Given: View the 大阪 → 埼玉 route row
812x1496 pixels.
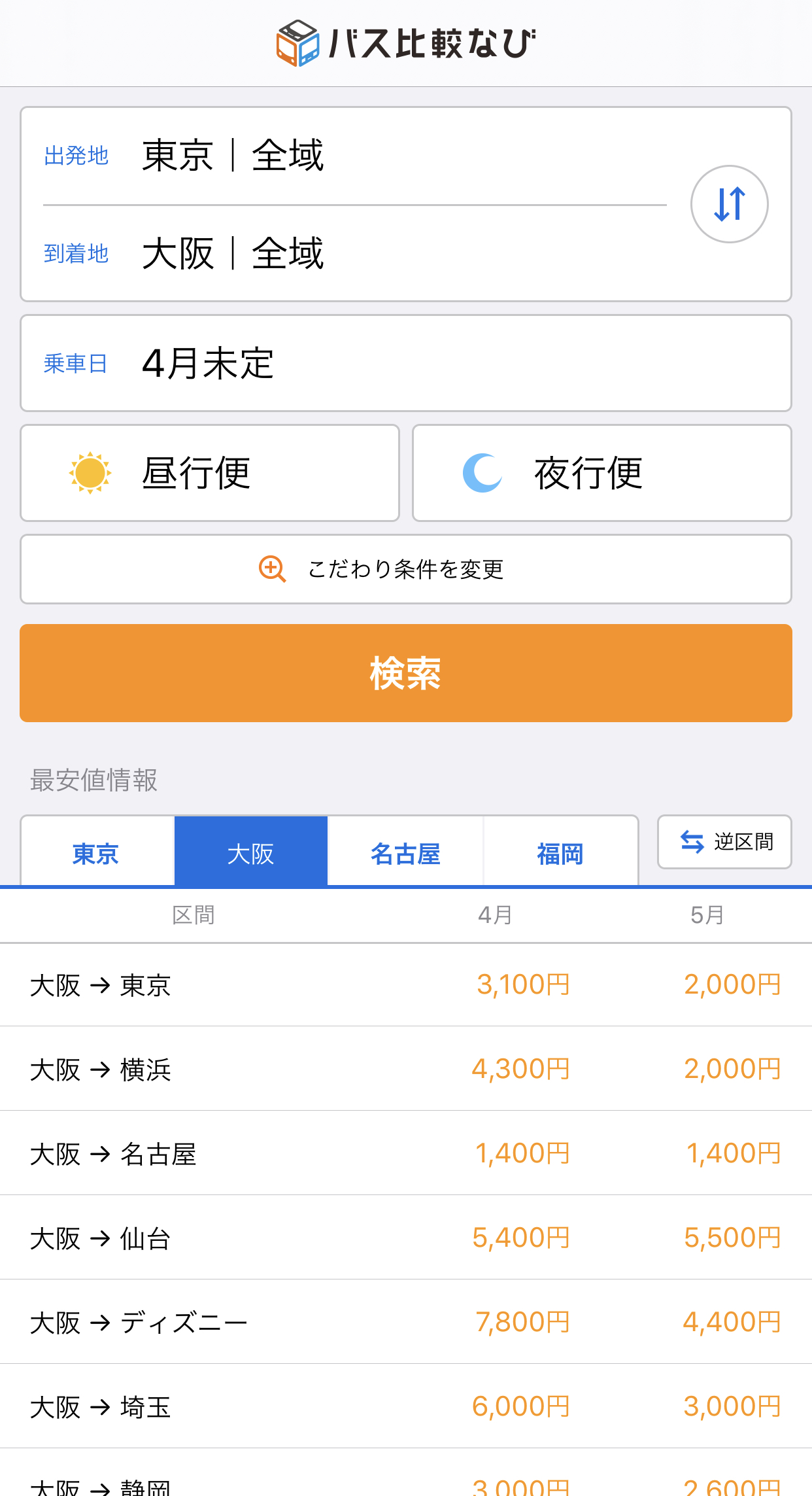Looking at the screenshot, I should pos(405,1406).
